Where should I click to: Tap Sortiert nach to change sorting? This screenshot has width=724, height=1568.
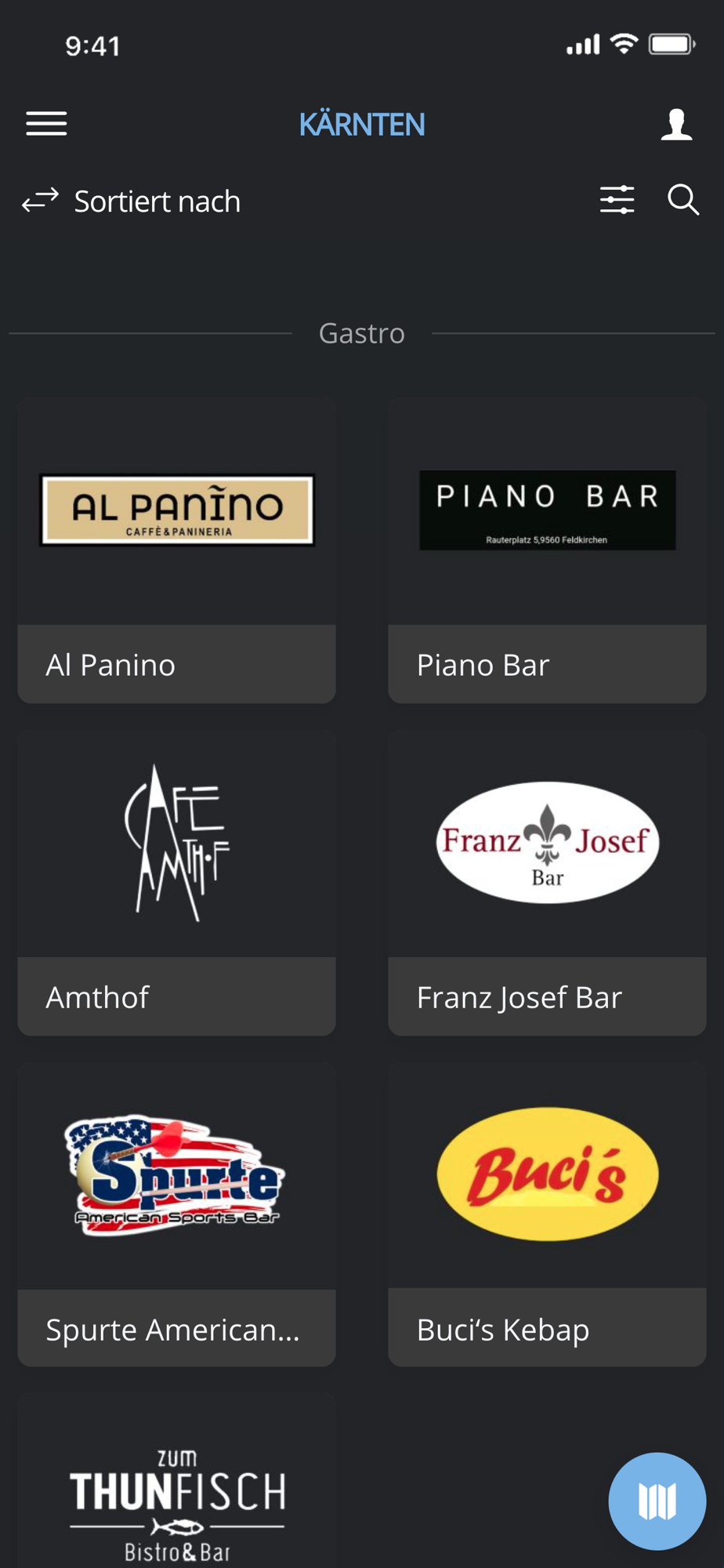(131, 201)
